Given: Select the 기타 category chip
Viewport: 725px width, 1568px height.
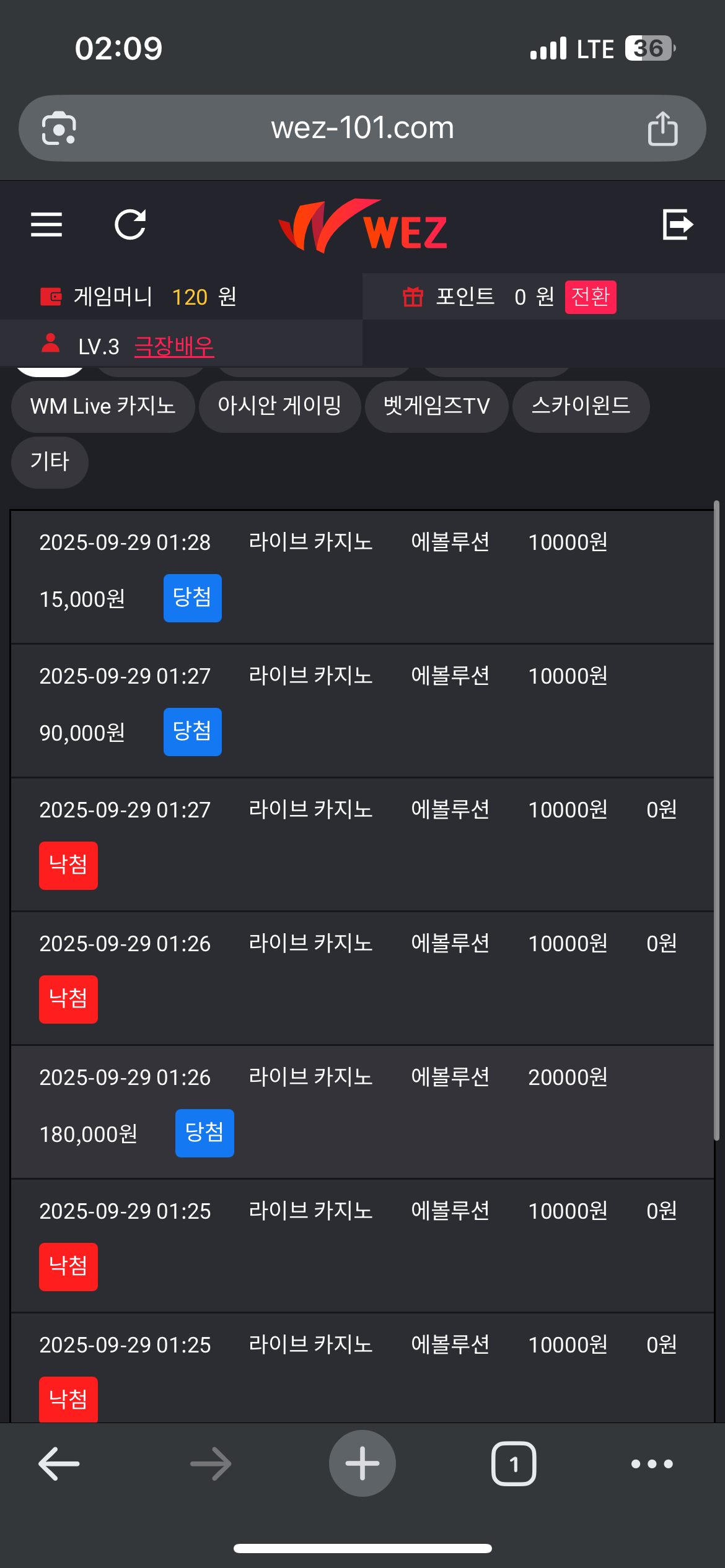Looking at the screenshot, I should [50, 462].
